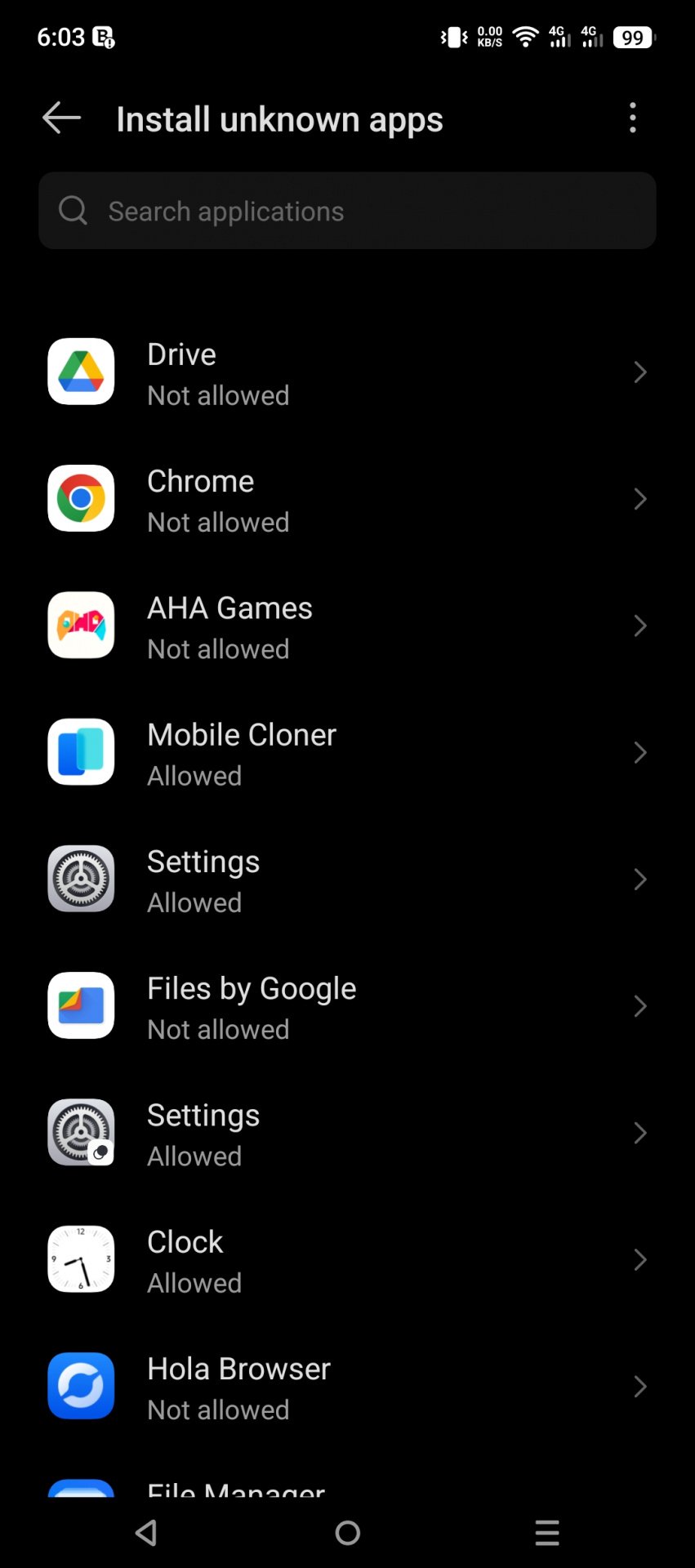View Clock install permission
695x1568 pixels.
tap(347, 1259)
